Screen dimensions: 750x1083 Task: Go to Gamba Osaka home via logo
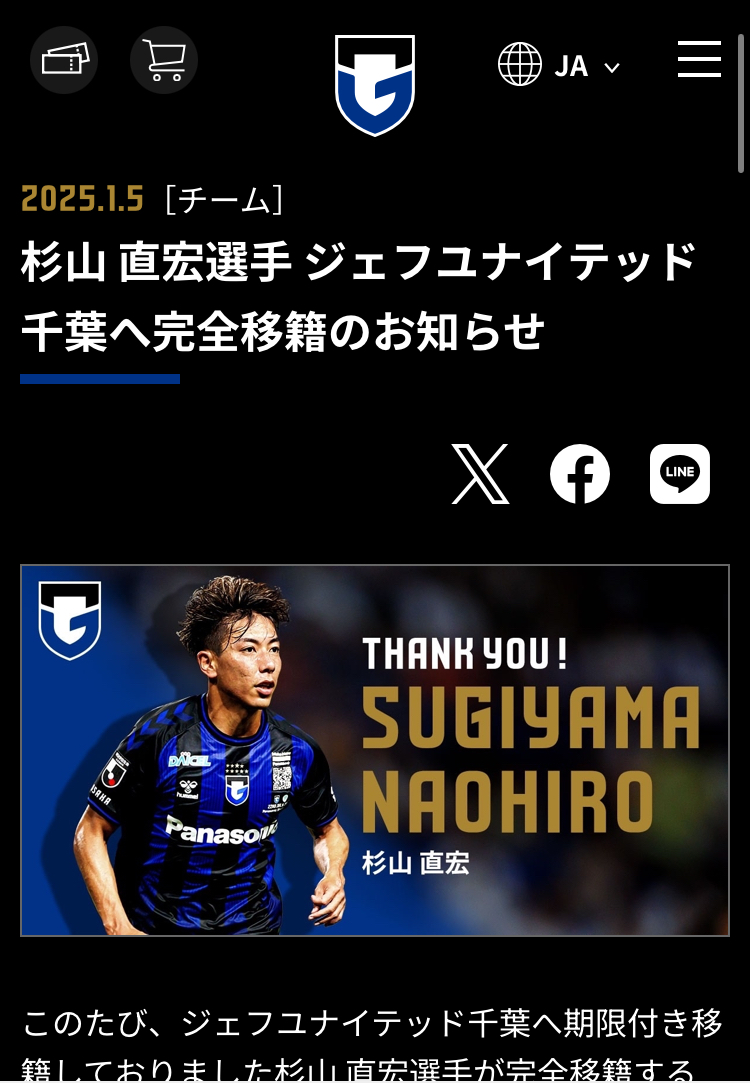click(375, 85)
